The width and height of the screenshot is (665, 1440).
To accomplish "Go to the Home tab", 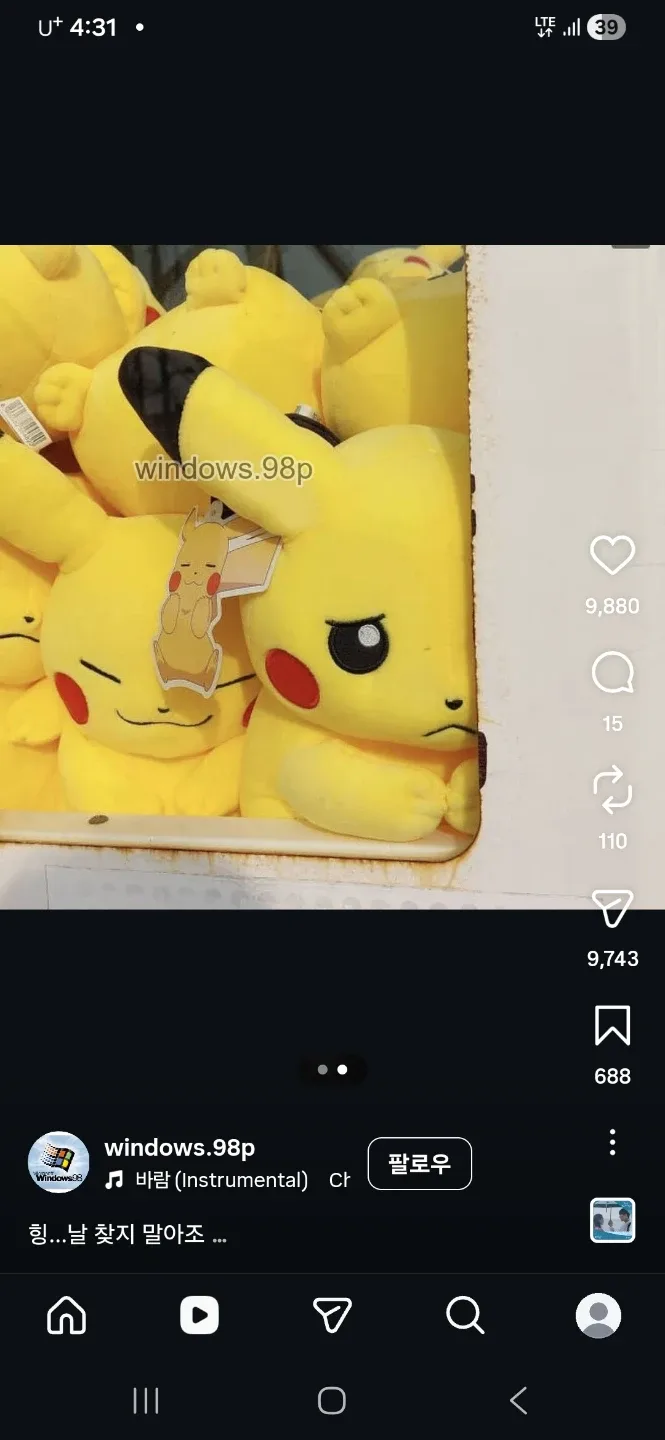I will click(67, 1316).
